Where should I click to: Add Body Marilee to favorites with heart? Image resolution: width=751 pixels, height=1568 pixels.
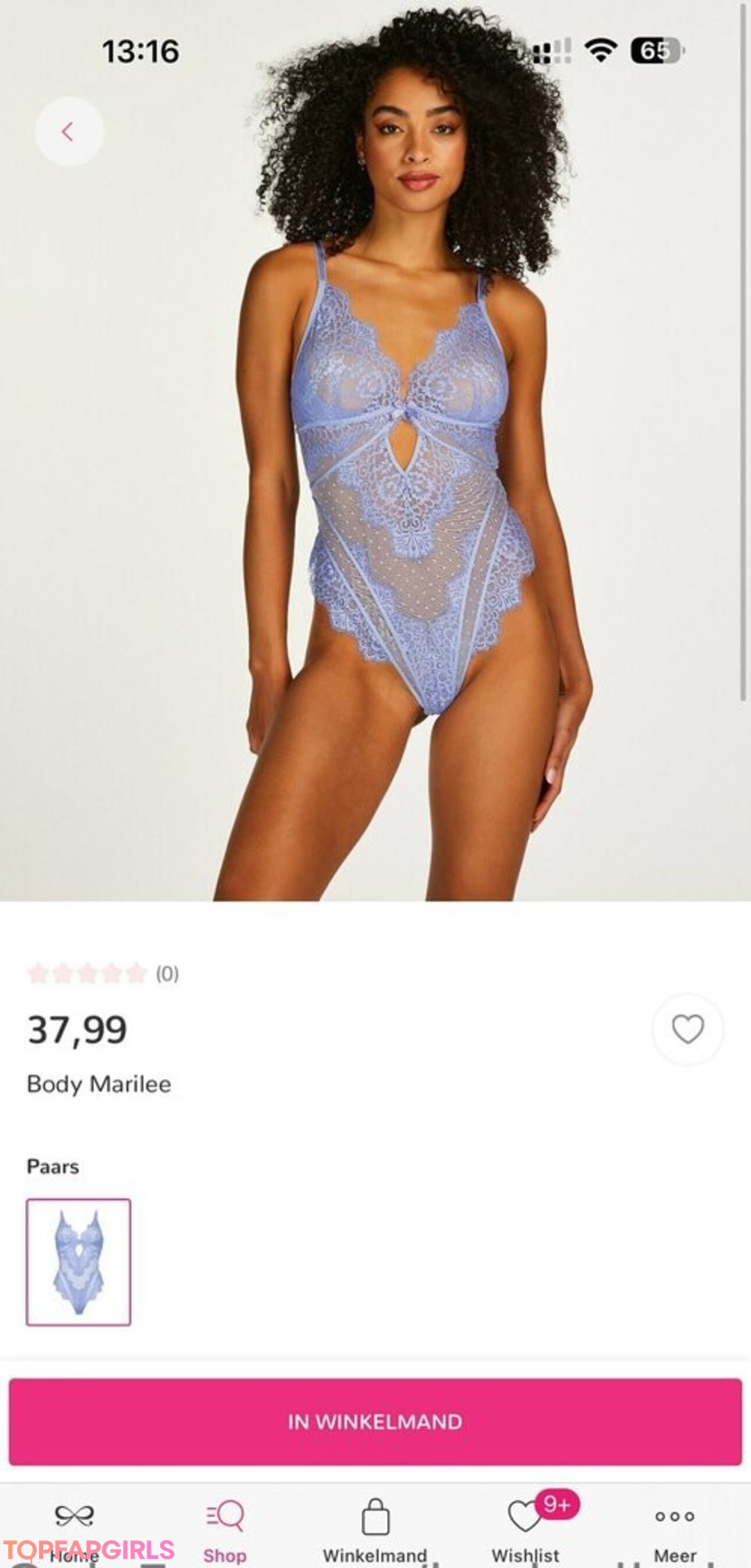coord(688,1029)
